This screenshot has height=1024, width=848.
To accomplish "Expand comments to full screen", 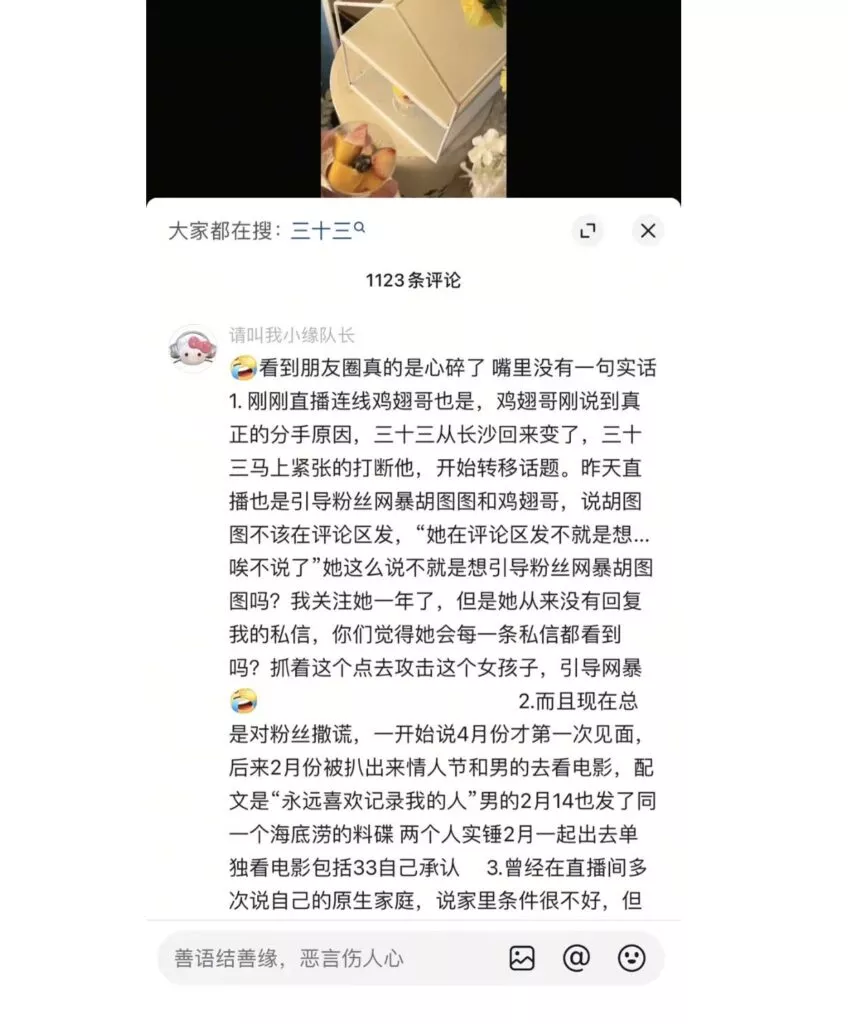I will 588,231.
